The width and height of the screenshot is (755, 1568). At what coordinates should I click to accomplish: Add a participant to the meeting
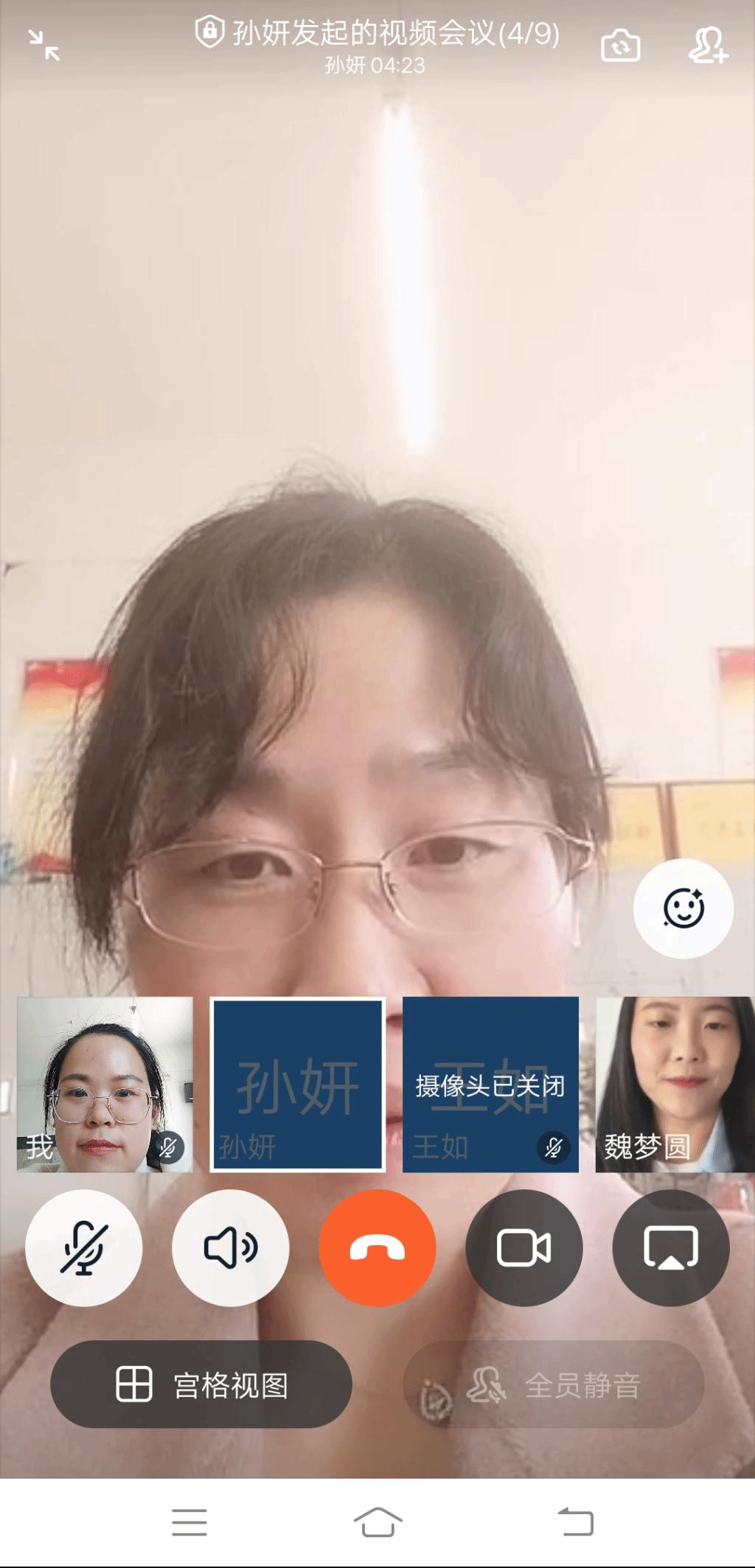[x=708, y=46]
